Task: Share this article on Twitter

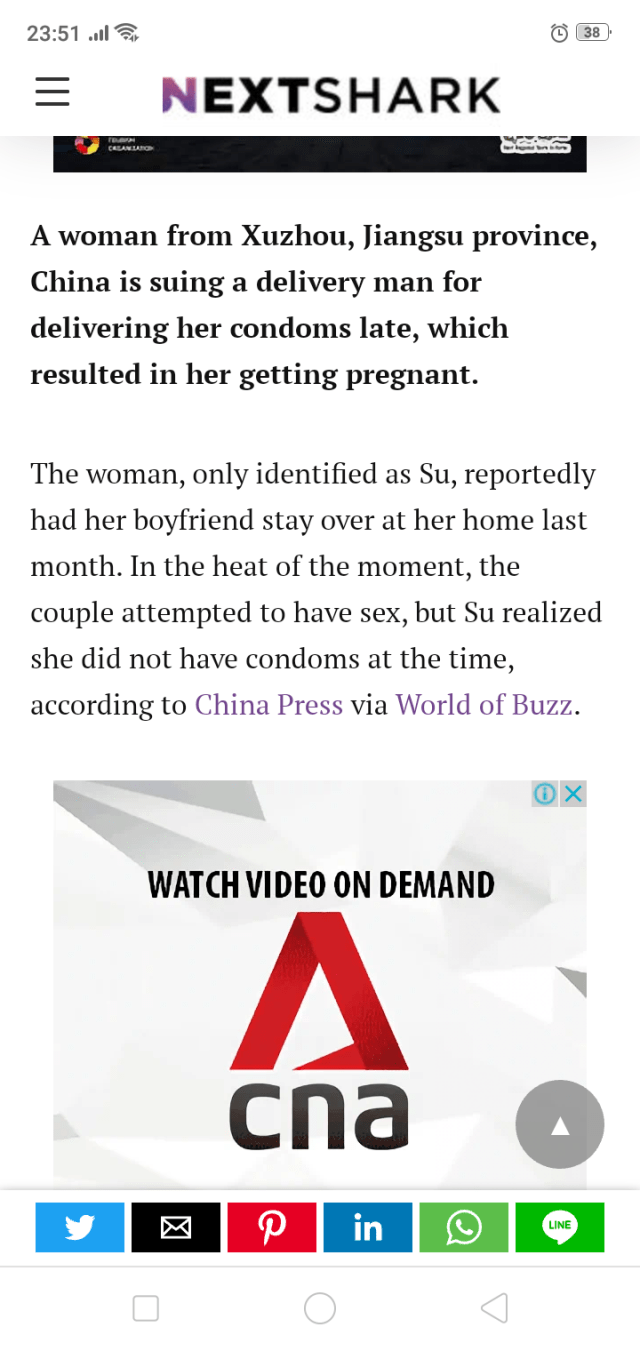Action: [80, 1227]
